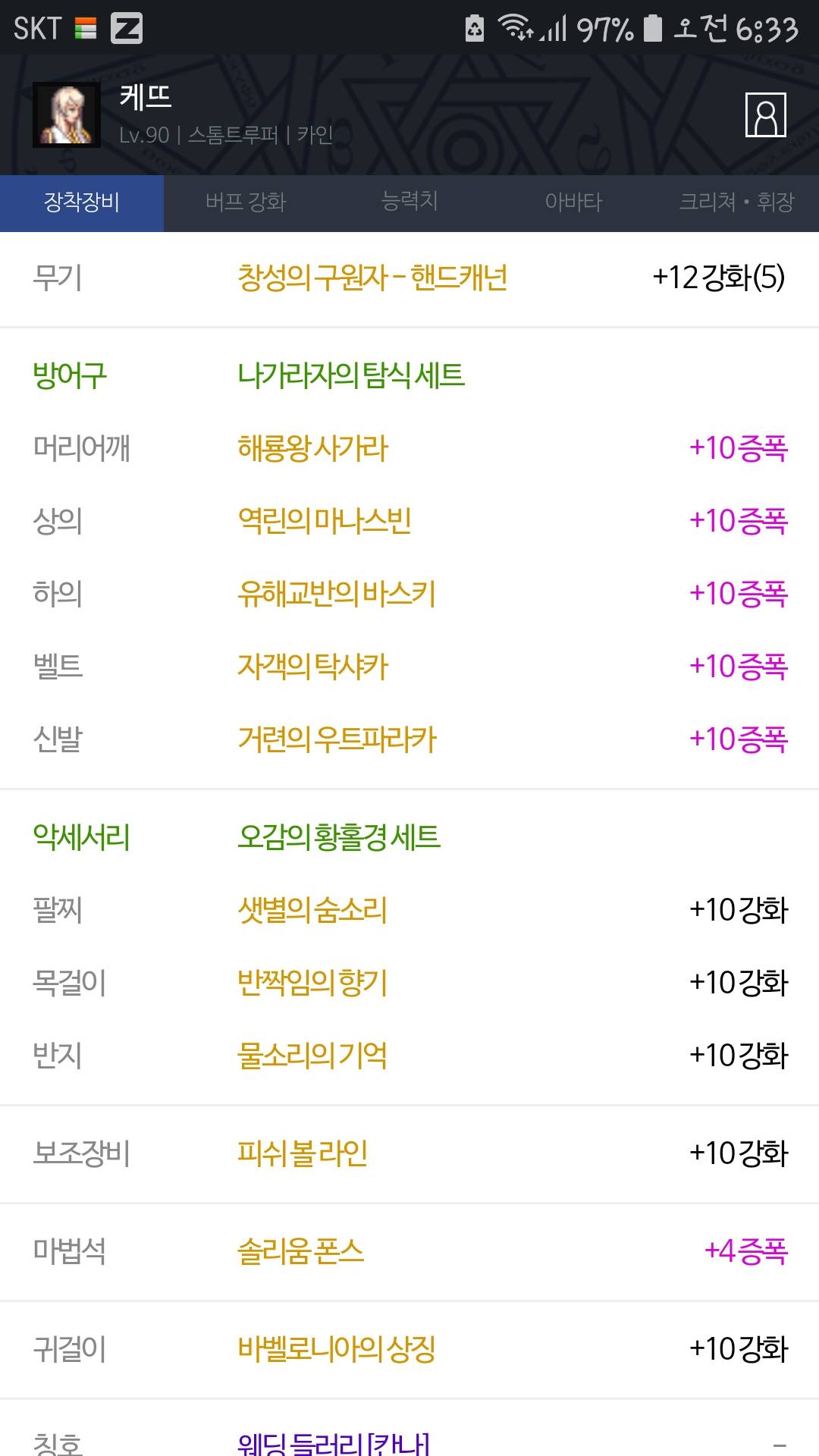Switch to the 버프 강화 tab
This screenshot has height=1456, width=819.
point(246,202)
